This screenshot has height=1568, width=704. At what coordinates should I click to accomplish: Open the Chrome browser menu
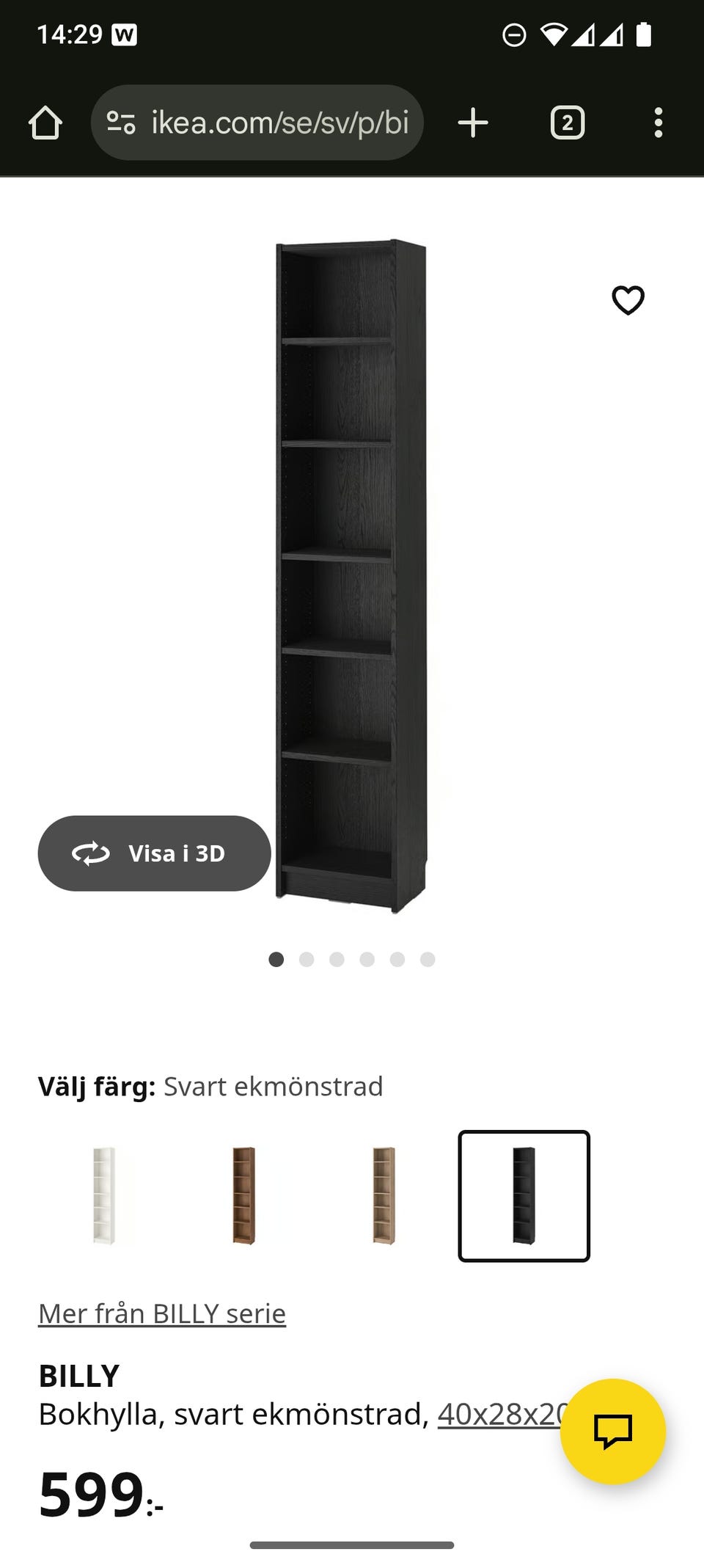click(x=659, y=123)
